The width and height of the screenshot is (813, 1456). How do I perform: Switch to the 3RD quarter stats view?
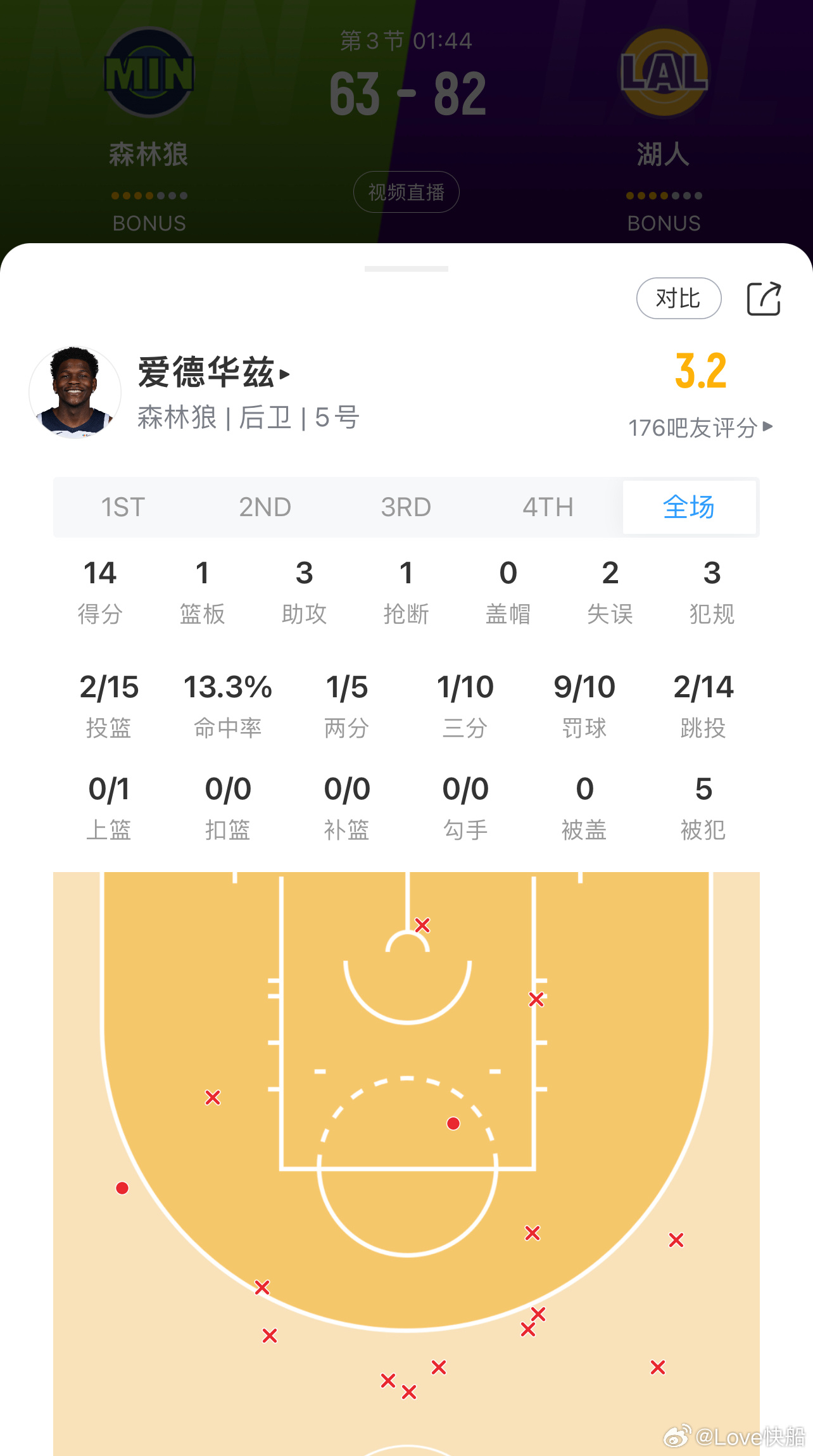coord(406,507)
